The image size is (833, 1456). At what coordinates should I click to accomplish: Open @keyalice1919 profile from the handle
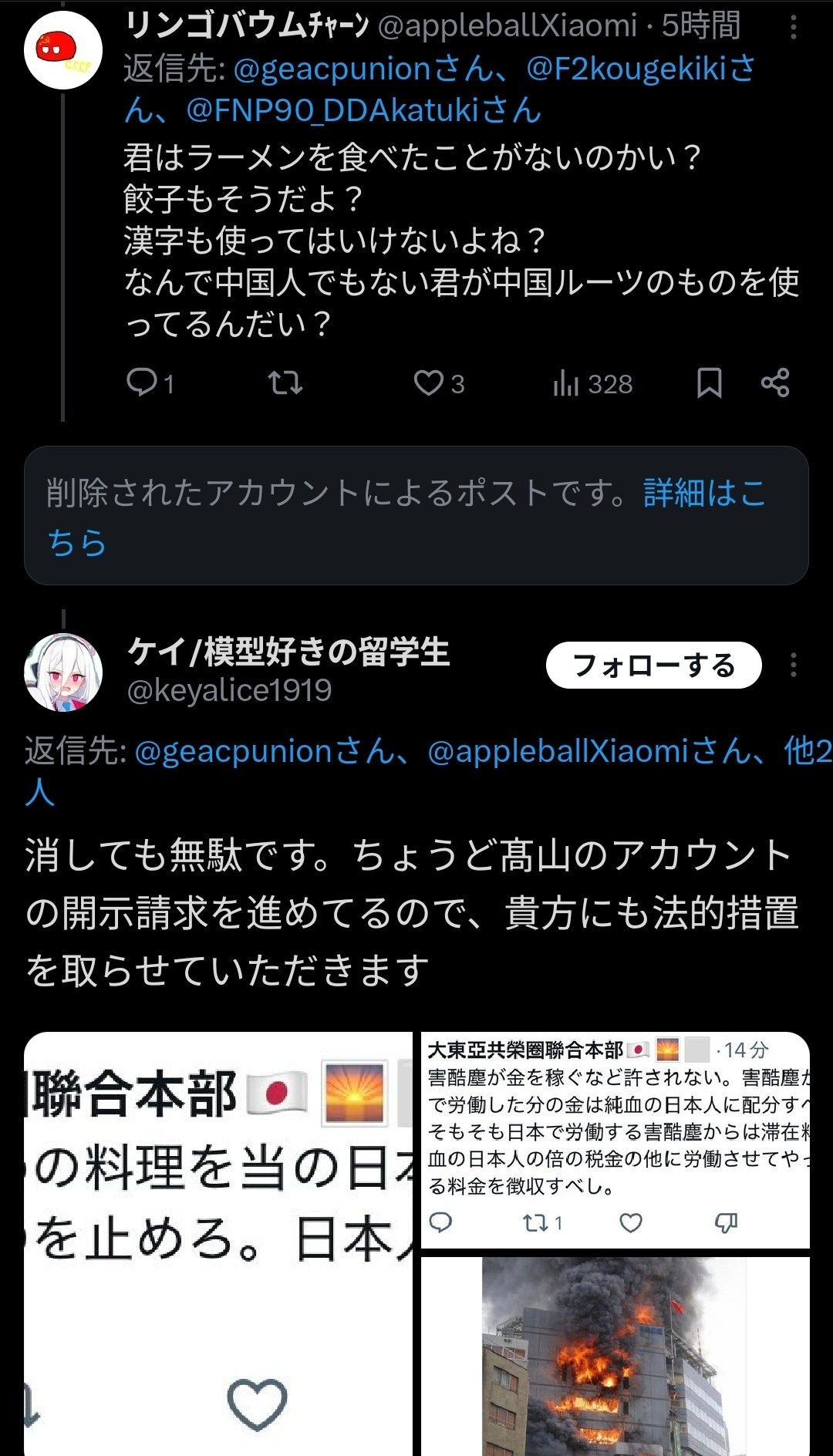[x=229, y=690]
